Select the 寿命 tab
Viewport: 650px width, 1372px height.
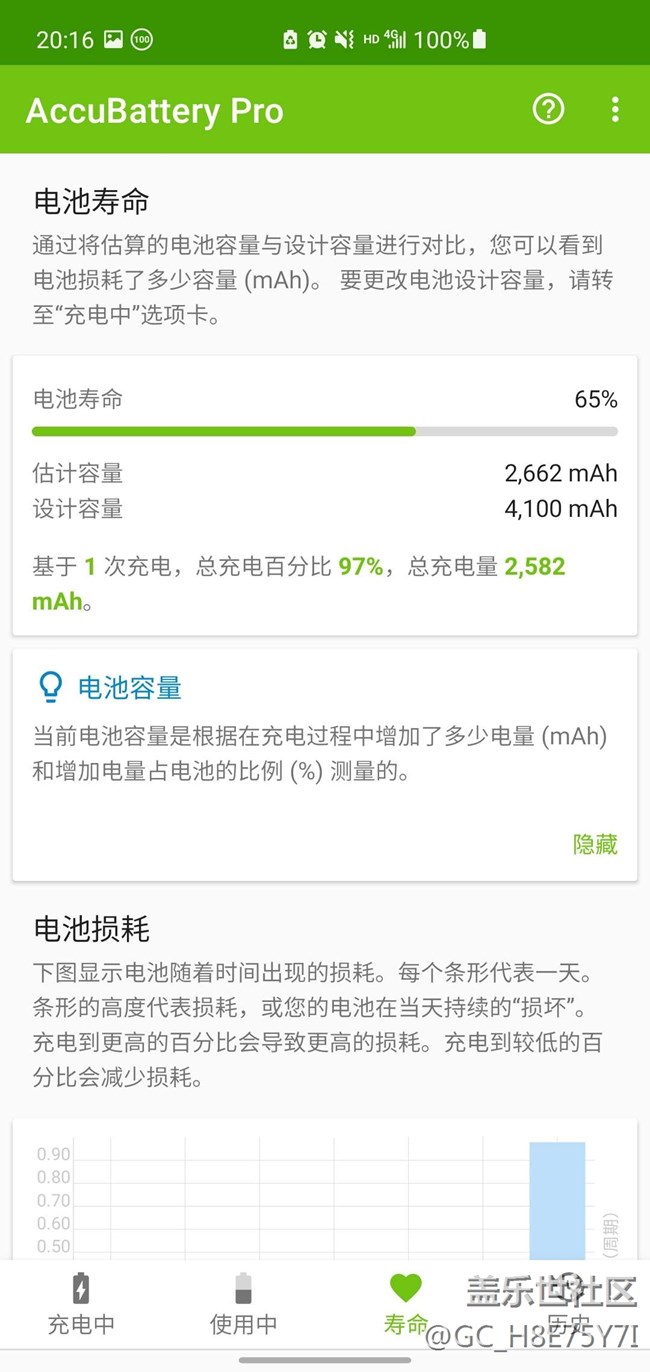[x=405, y=1304]
